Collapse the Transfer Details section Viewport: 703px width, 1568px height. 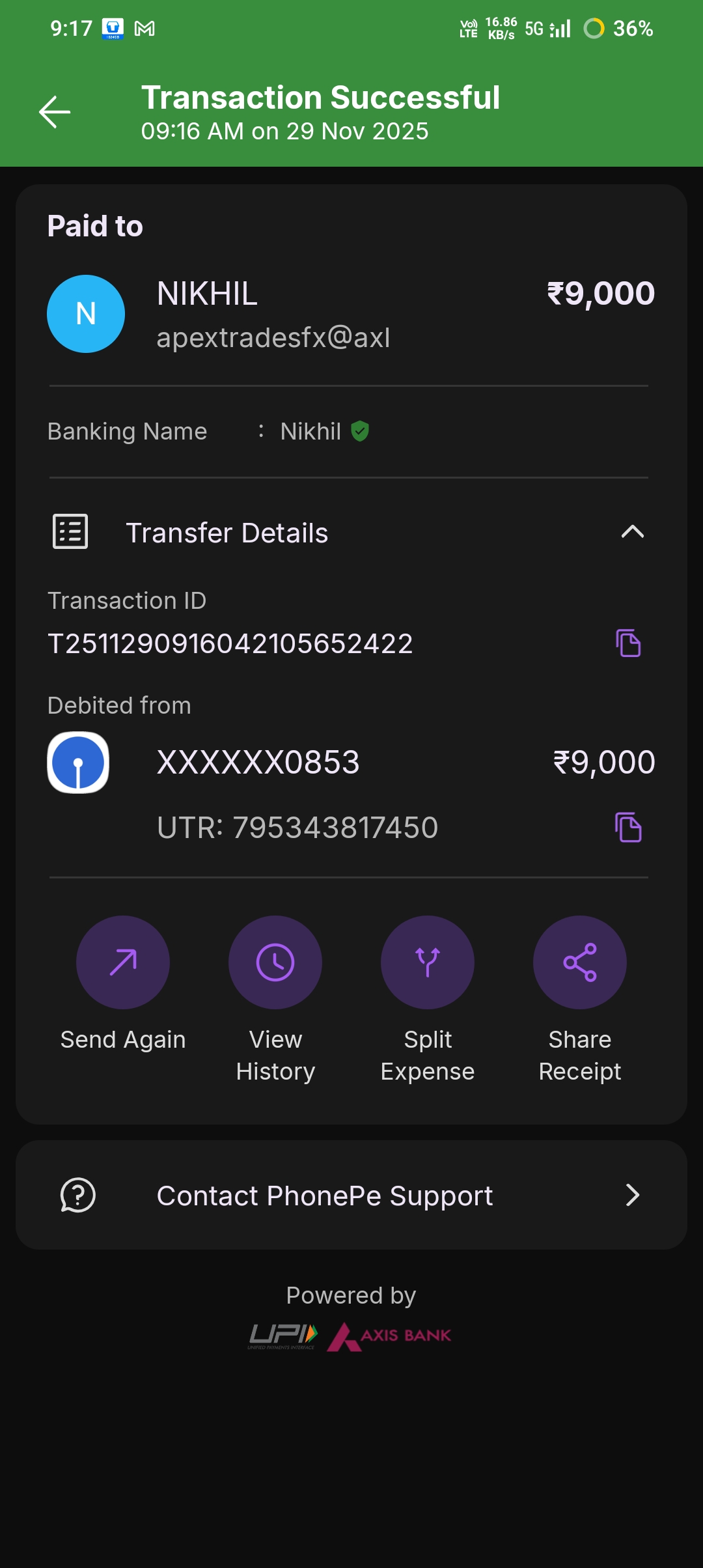(632, 532)
